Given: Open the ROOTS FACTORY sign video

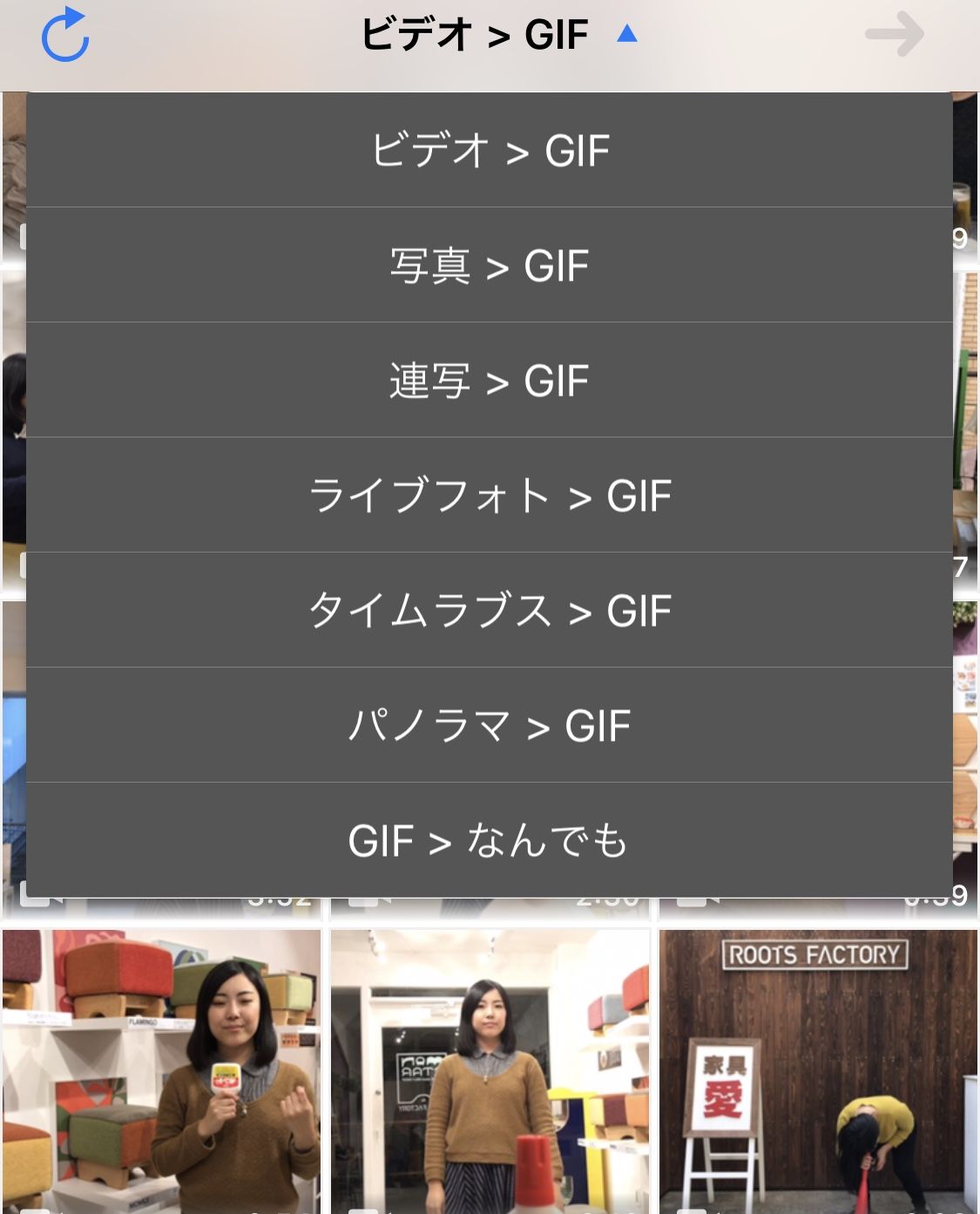Looking at the screenshot, I should [817, 1072].
